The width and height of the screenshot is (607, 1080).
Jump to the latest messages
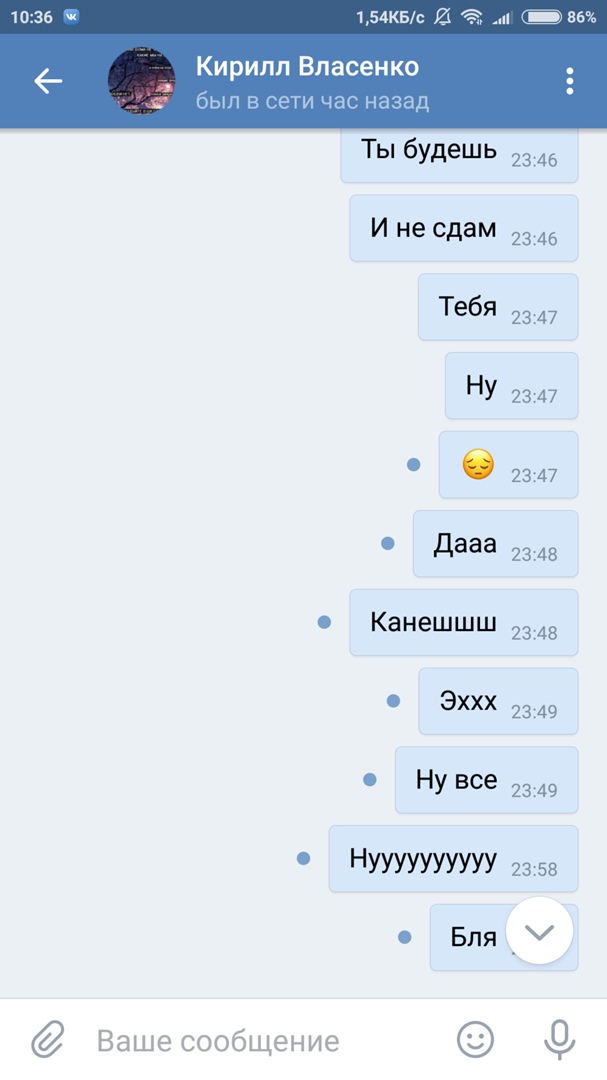[539, 931]
